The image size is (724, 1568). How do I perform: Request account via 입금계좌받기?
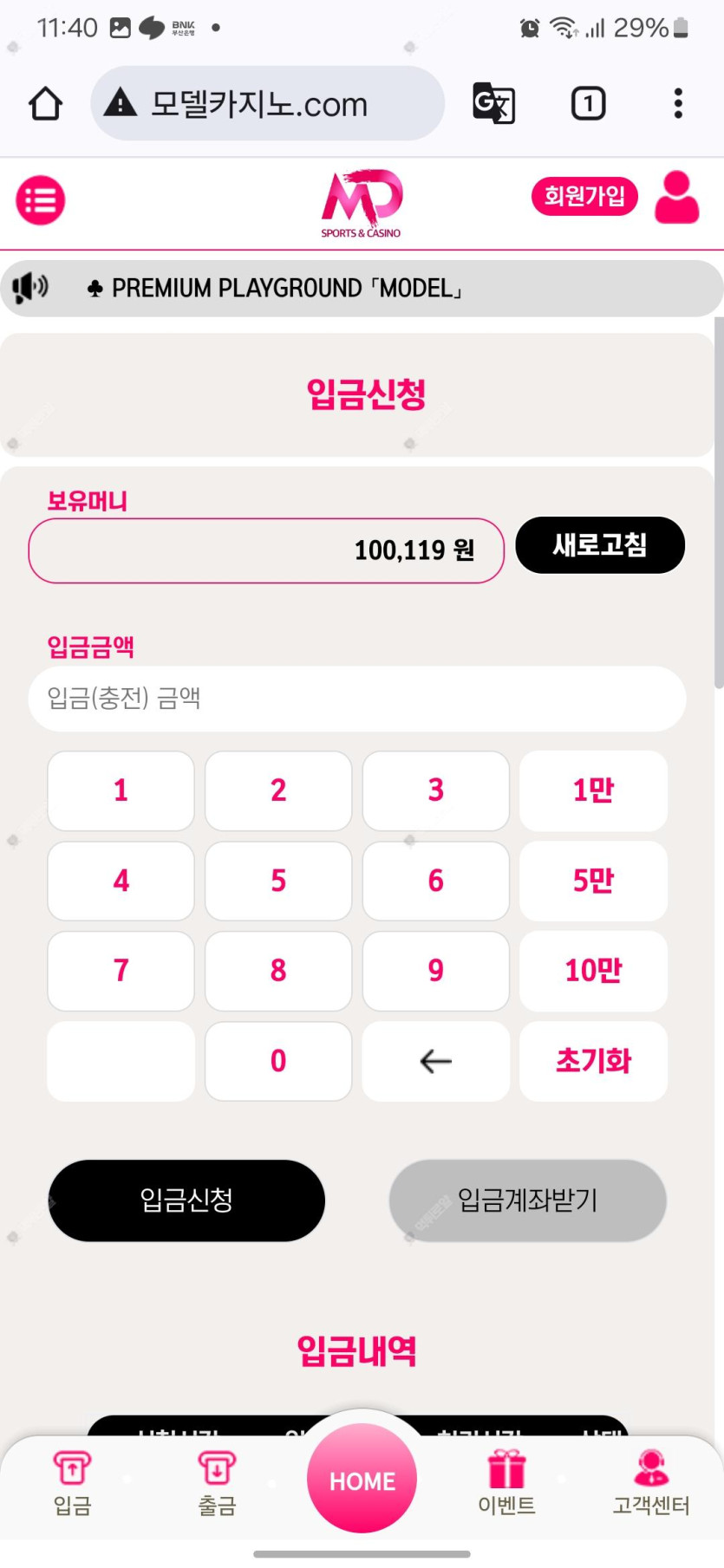coord(527,1200)
